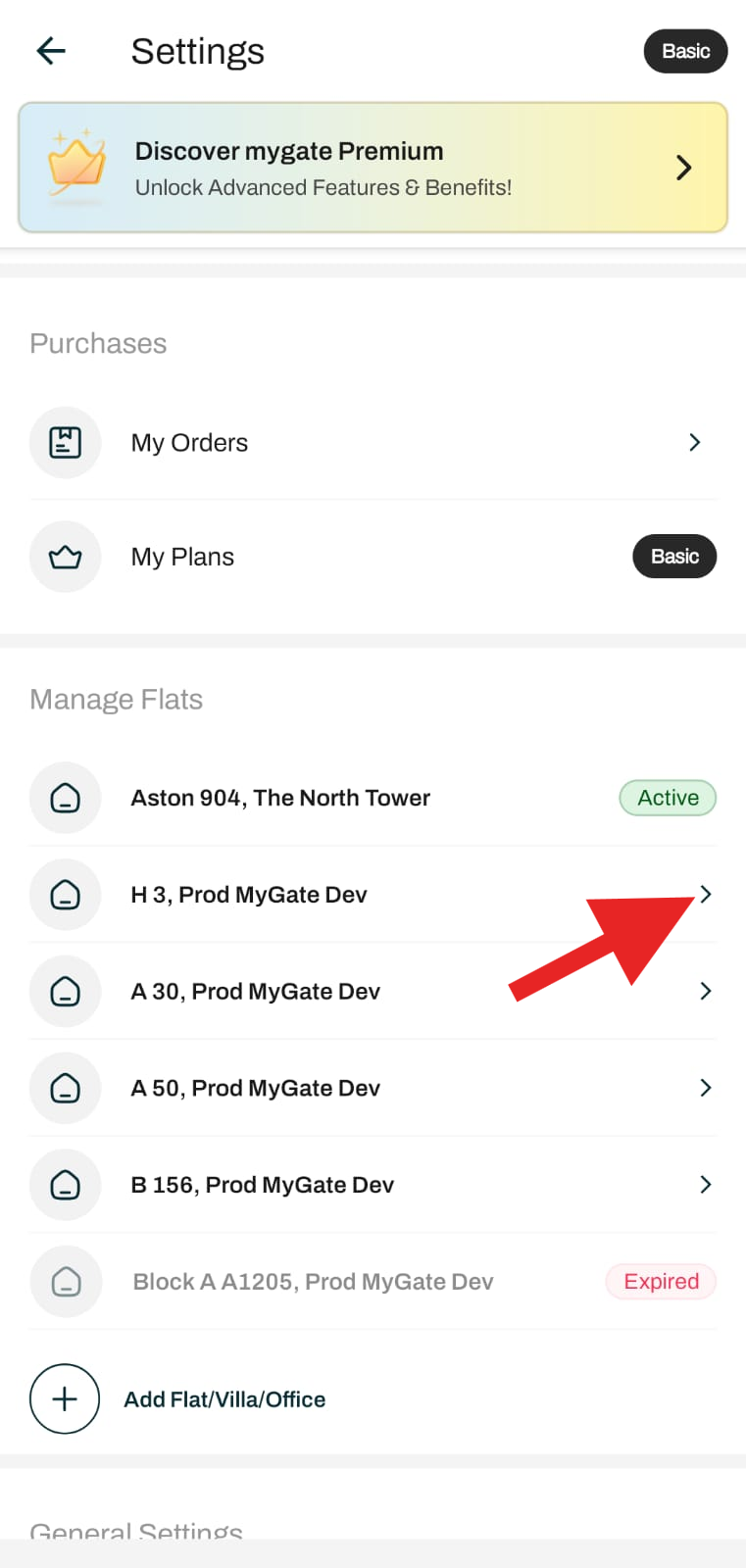Select Aston 904, The North Tower flat
The width and height of the screenshot is (746, 1568).
point(373,798)
